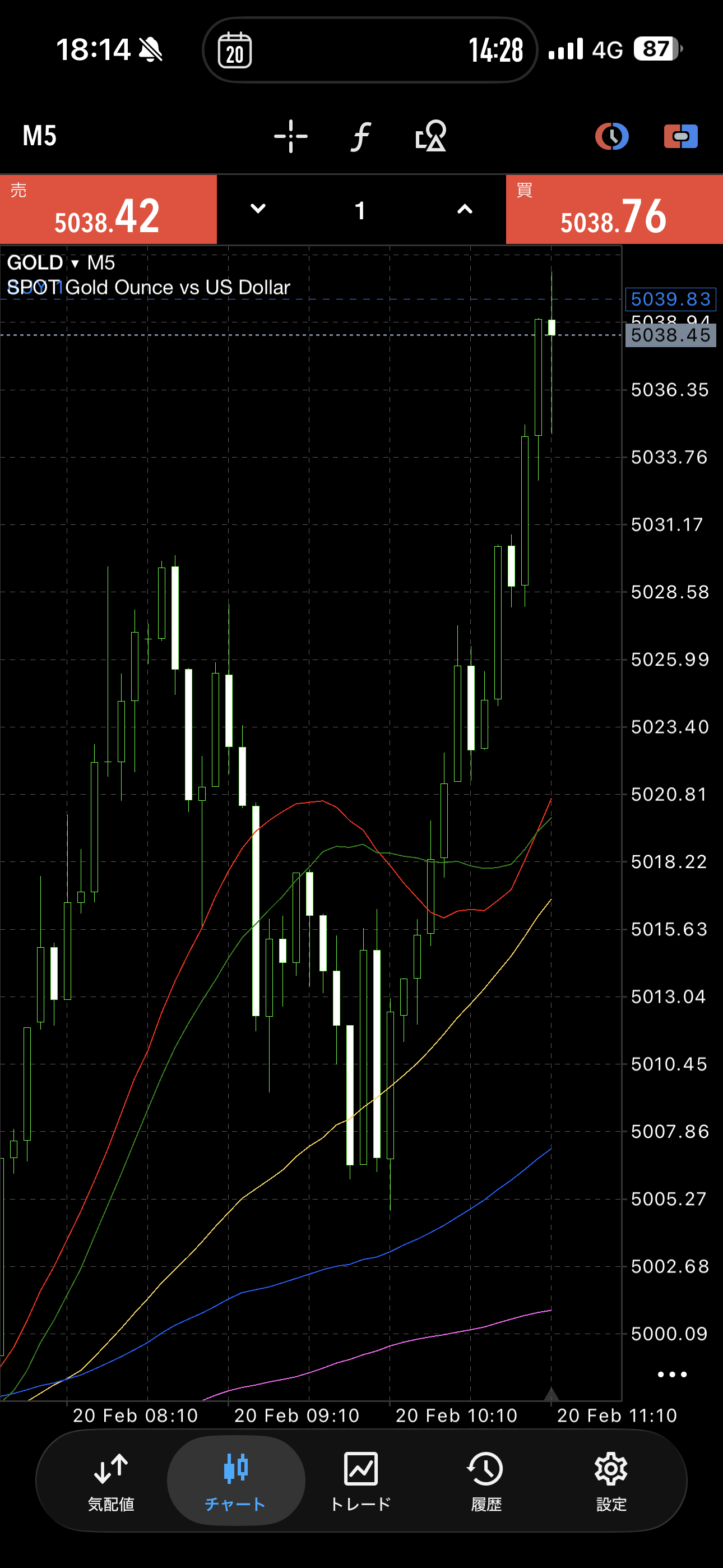
Task: Open the three-dot chart options
Action: (x=672, y=1375)
